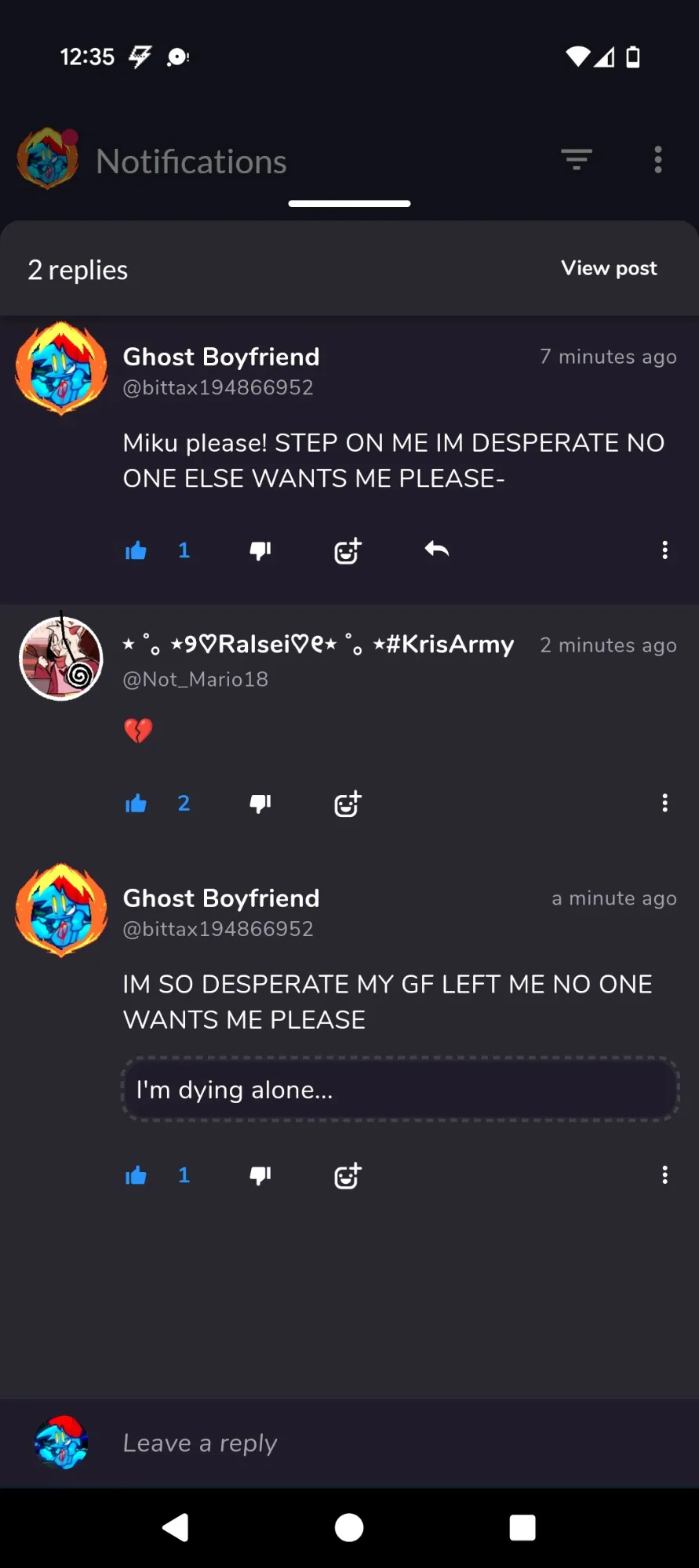Add reaction to the Miku comment

coord(348,550)
